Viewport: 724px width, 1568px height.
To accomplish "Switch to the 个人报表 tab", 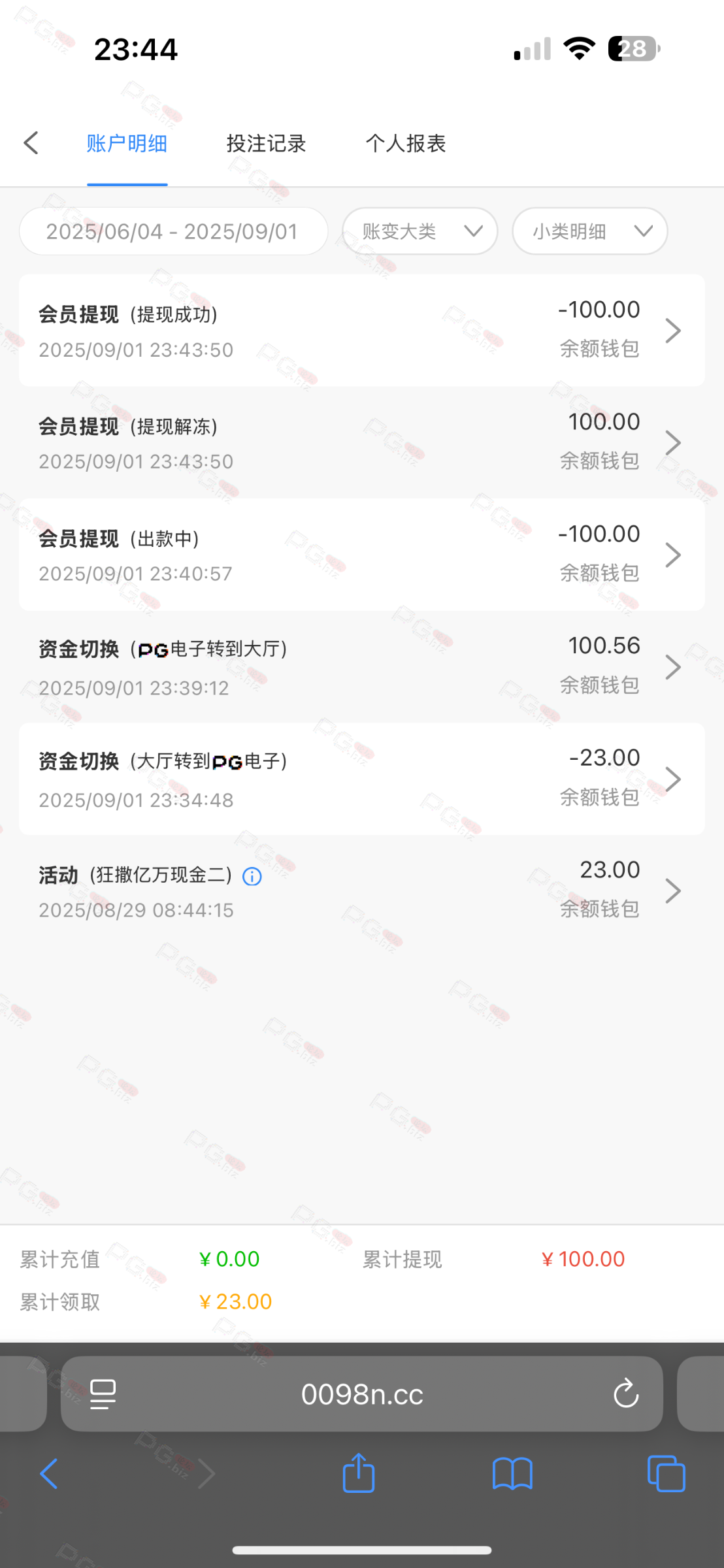I will tap(405, 143).
